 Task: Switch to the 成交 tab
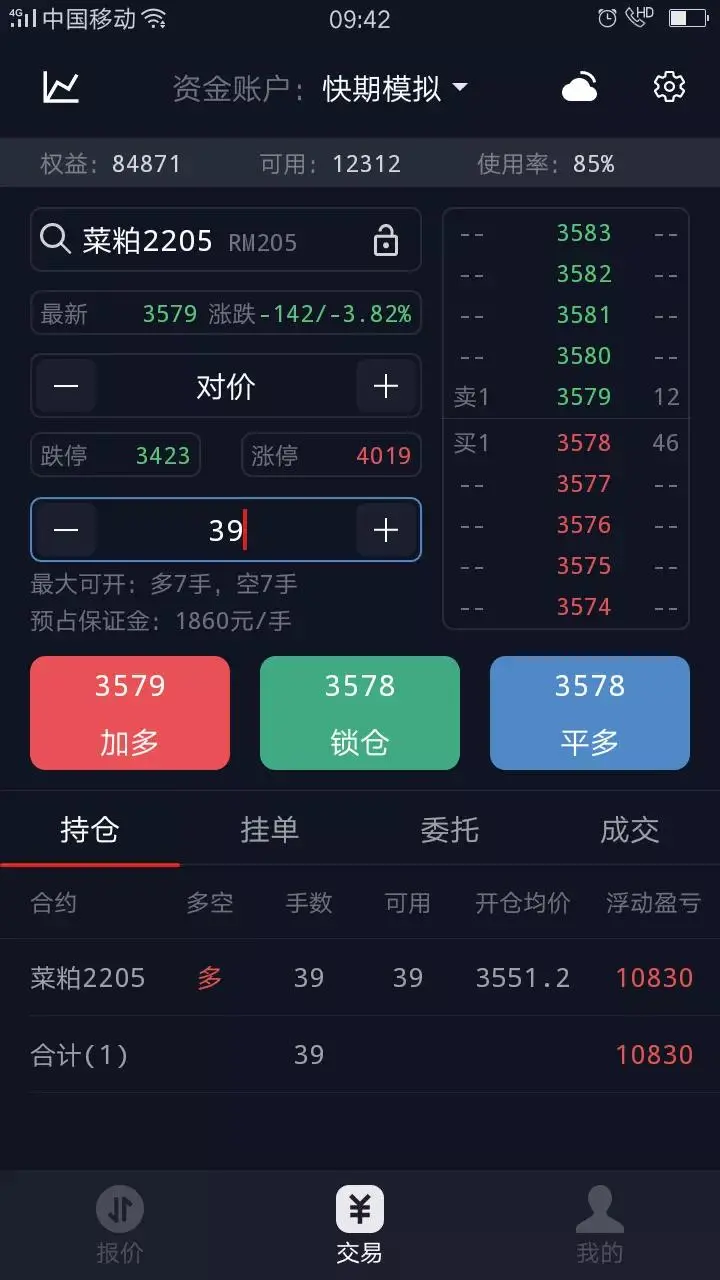click(630, 830)
